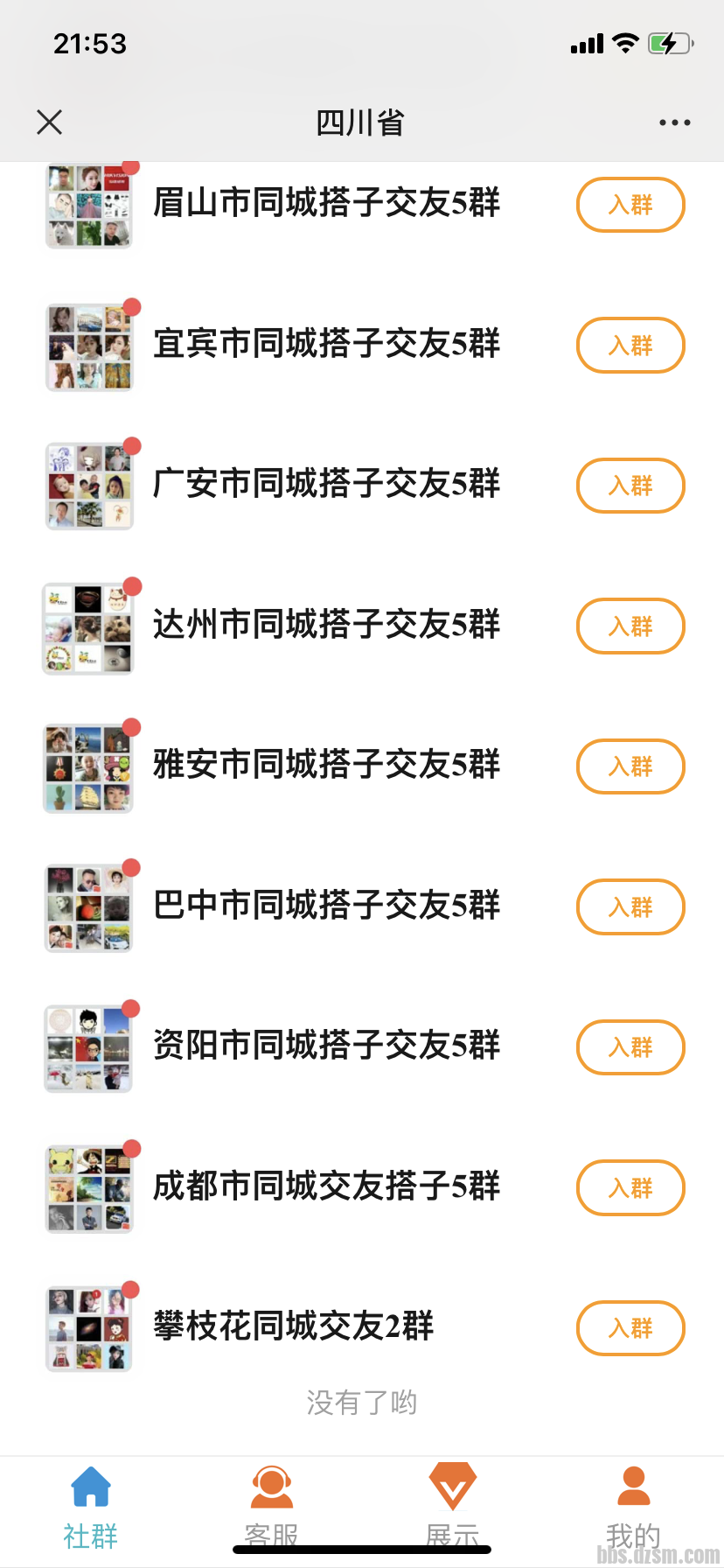724x1568 pixels.
Task: Join 雅安市同城搭子交友5群
Action: pos(630,766)
